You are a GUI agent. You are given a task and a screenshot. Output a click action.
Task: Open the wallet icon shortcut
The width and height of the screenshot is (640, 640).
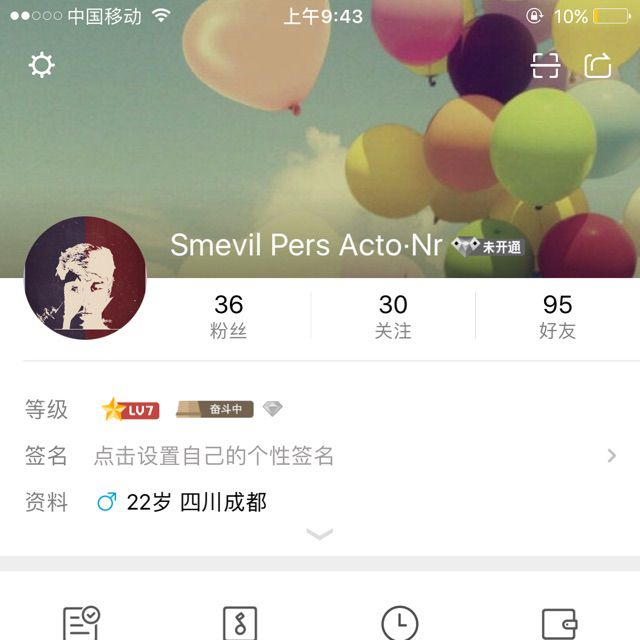pos(559,624)
